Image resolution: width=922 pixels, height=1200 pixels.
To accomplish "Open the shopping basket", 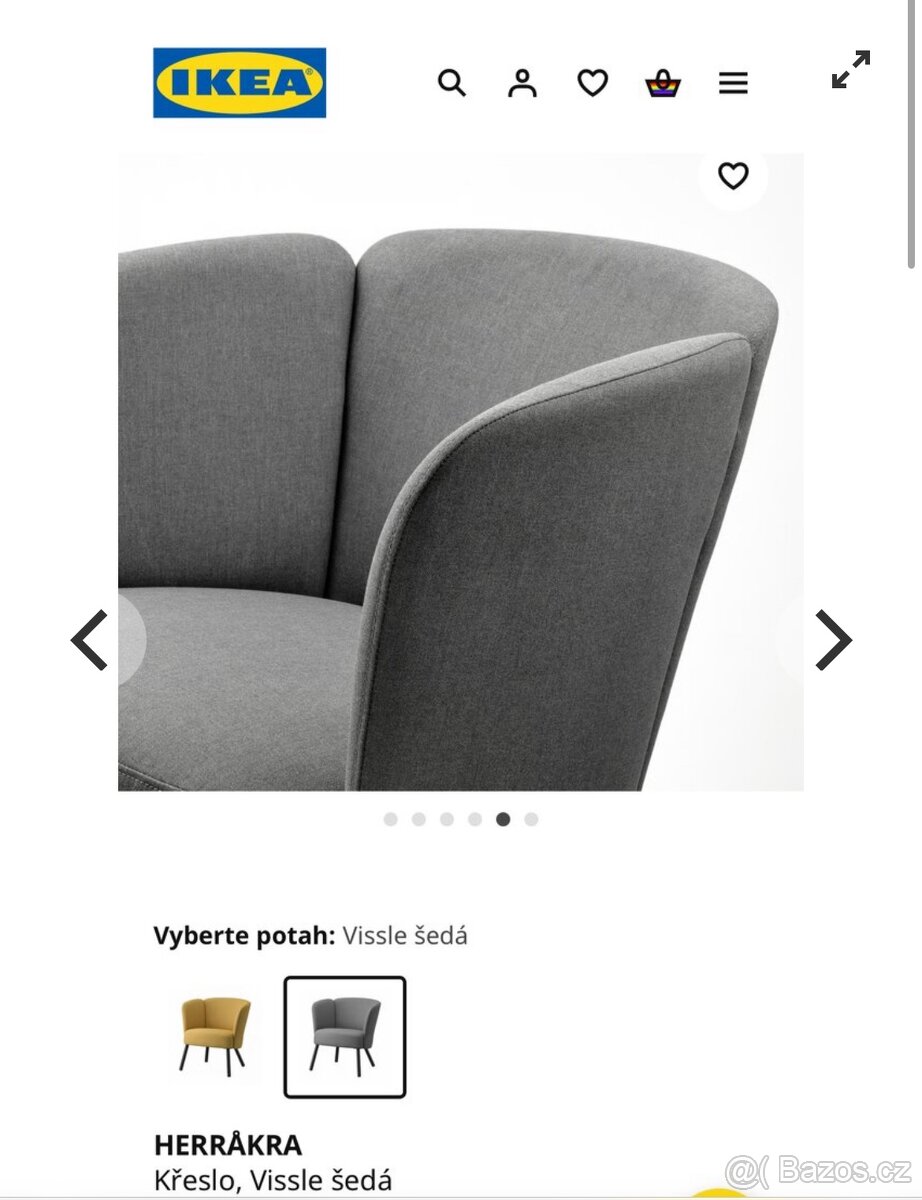I will [663, 83].
